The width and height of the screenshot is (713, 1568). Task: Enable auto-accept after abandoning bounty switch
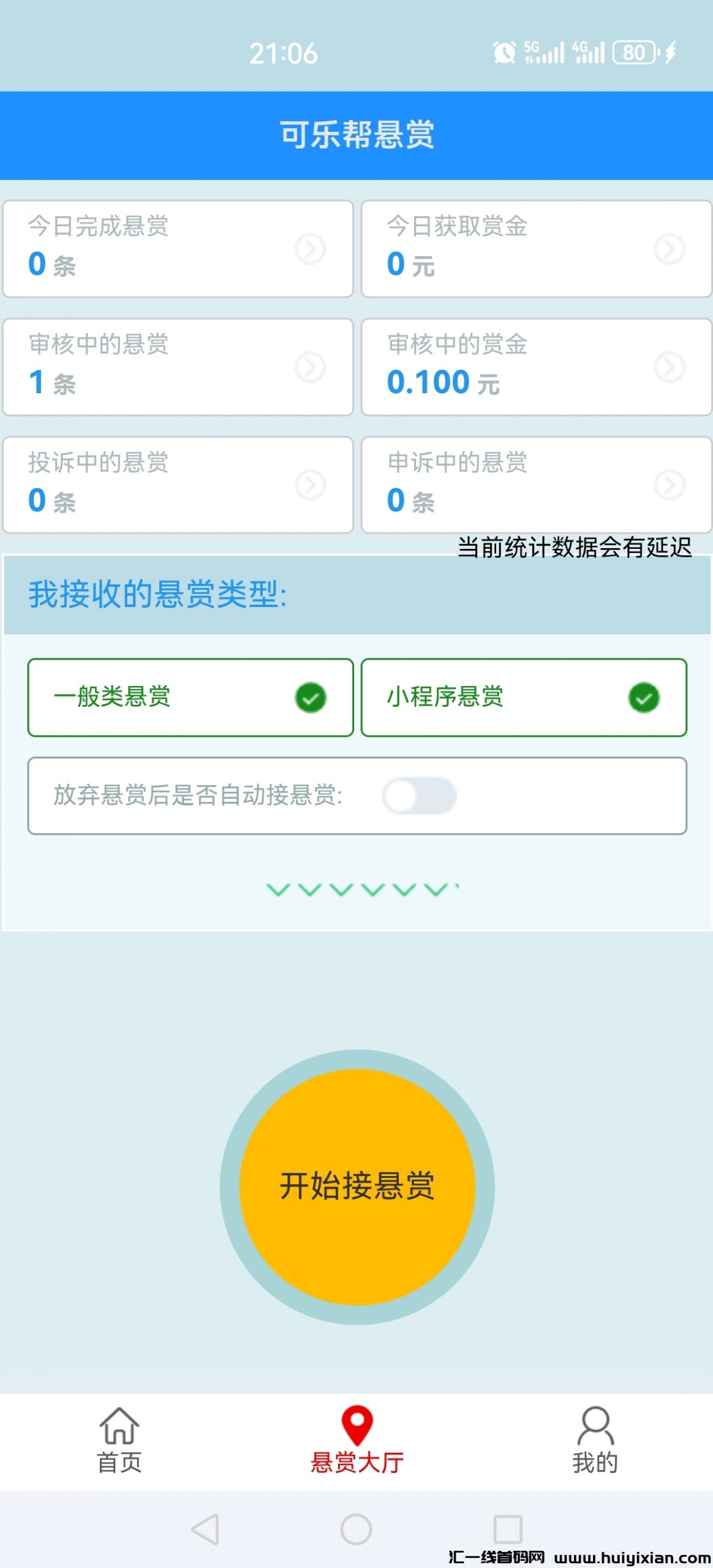pyautogui.click(x=420, y=796)
